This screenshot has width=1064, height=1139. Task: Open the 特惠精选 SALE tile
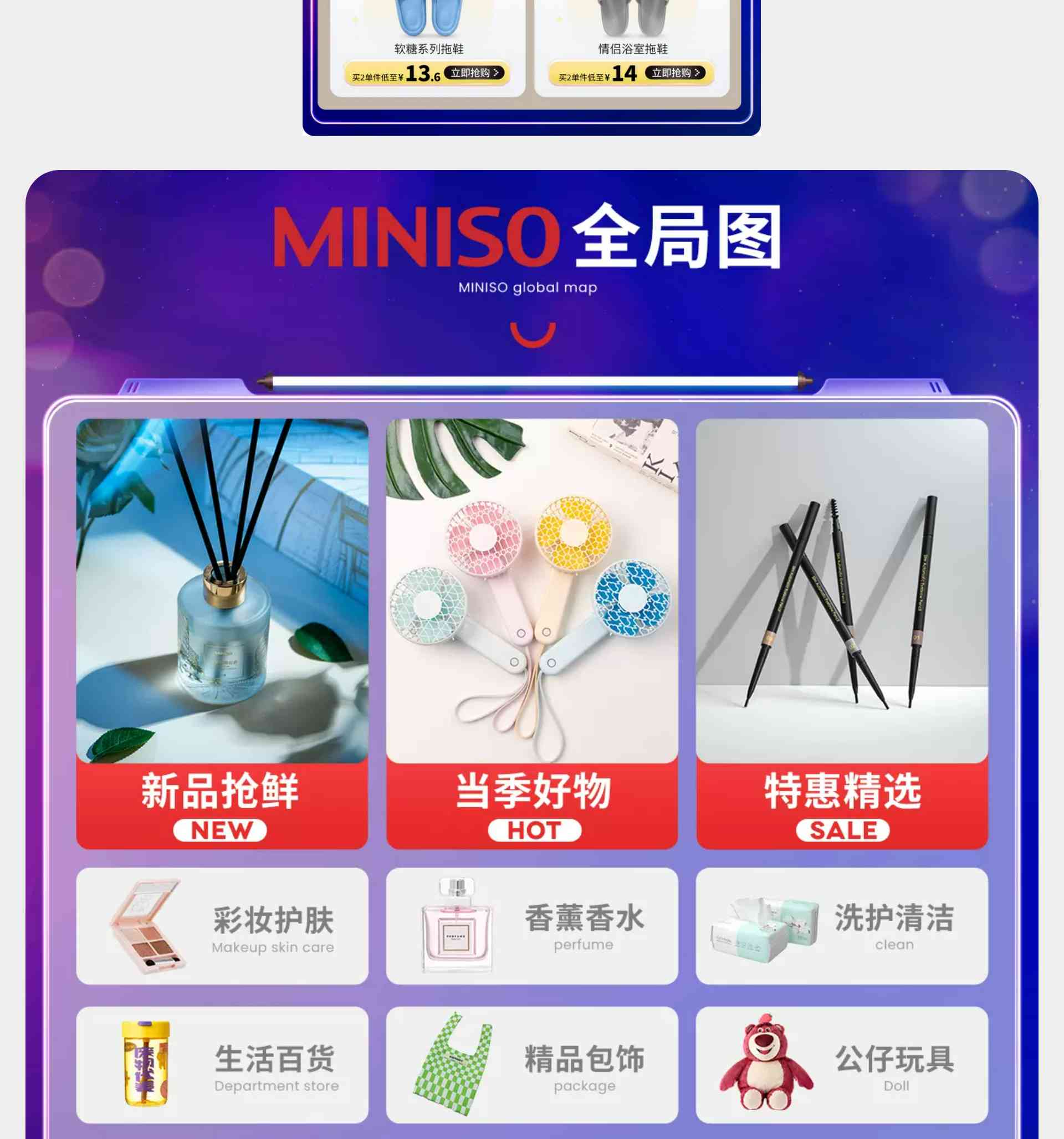pos(842,633)
